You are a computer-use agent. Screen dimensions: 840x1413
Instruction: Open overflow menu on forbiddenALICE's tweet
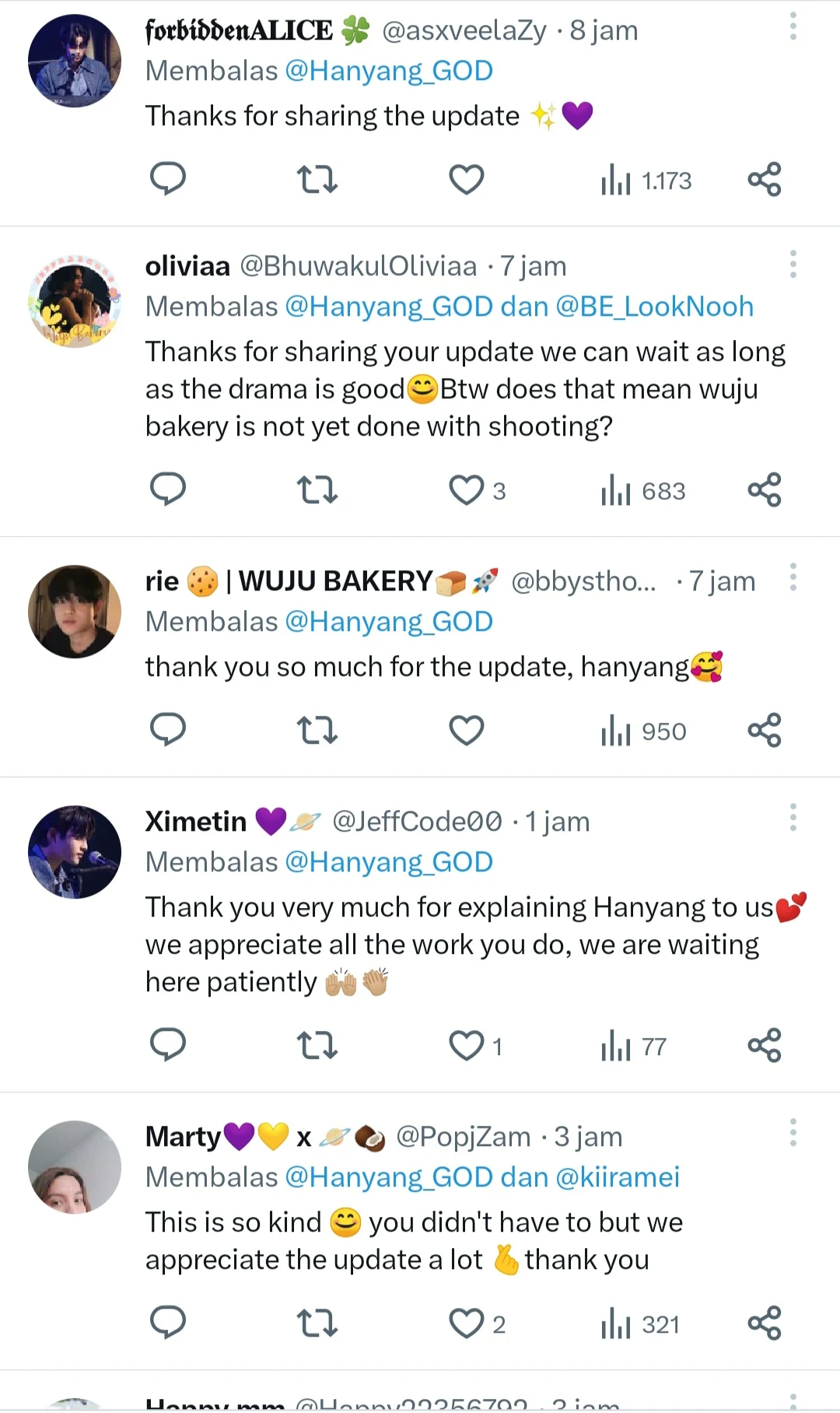click(793, 27)
